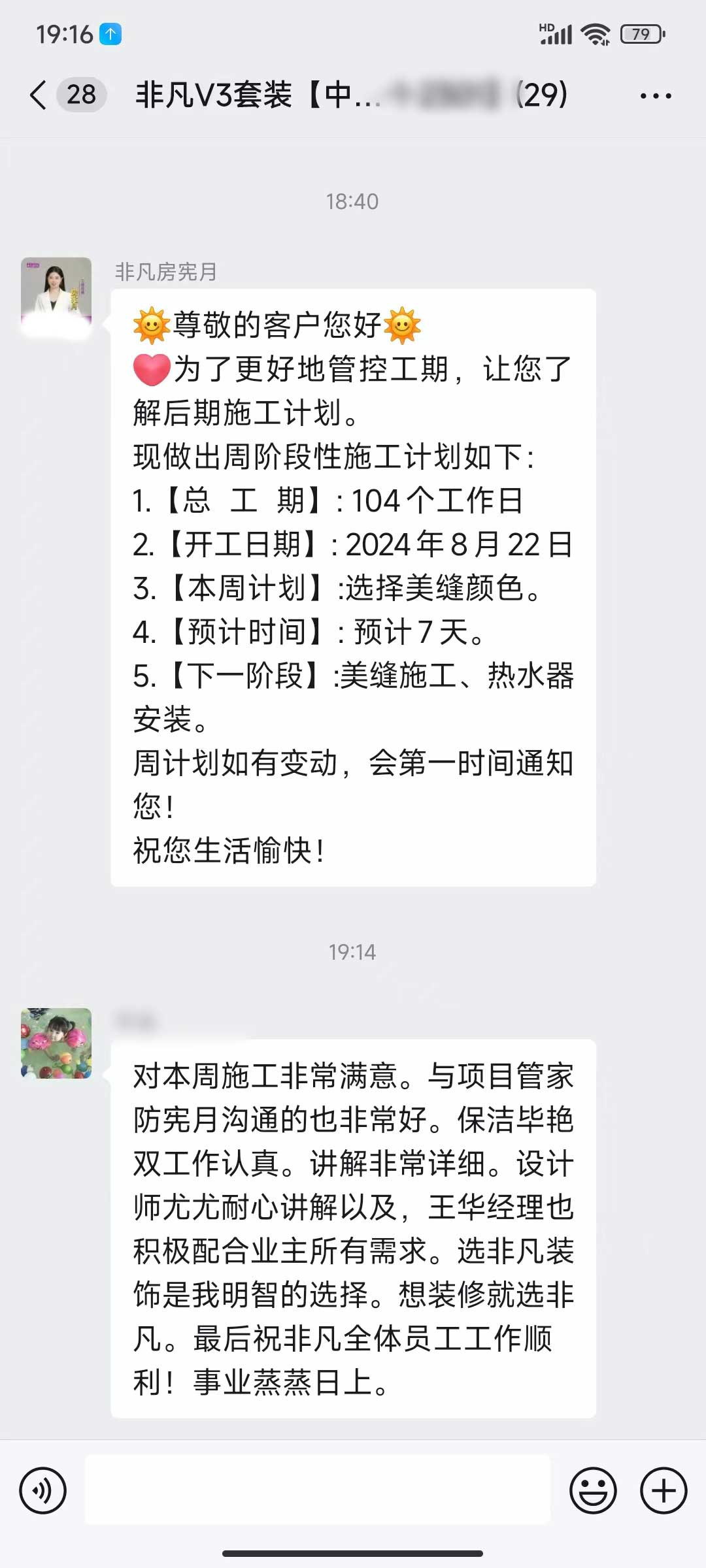706x1568 pixels.
Task: Open the group chat overflow menu
Action: pos(655,96)
